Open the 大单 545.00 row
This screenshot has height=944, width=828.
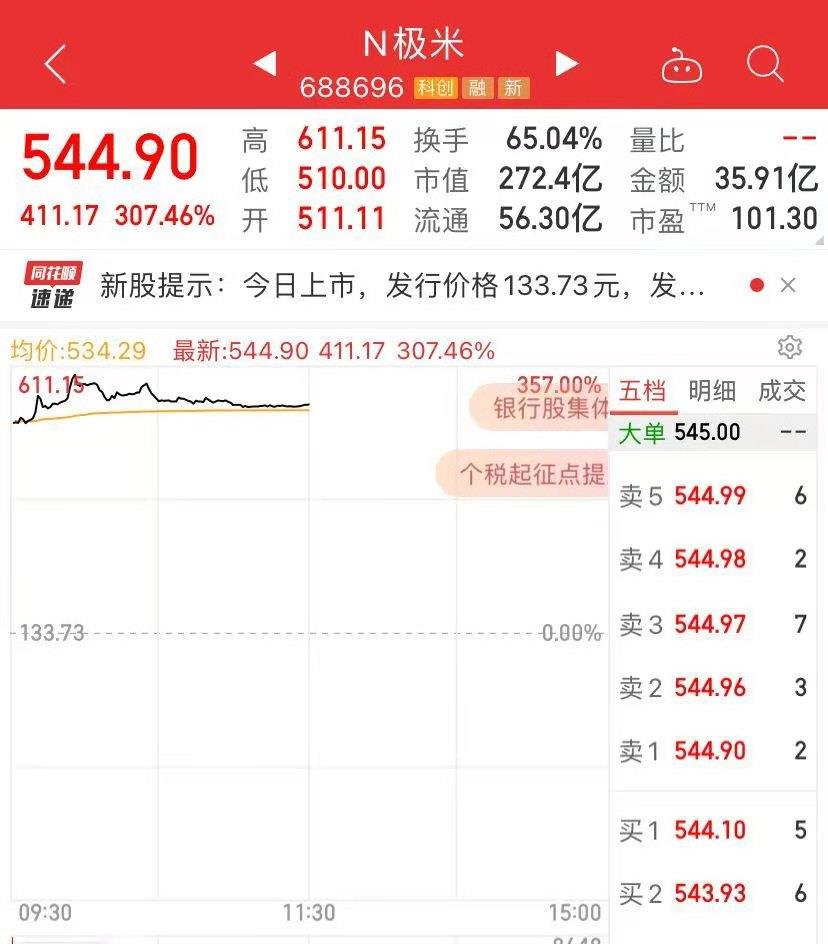point(712,432)
